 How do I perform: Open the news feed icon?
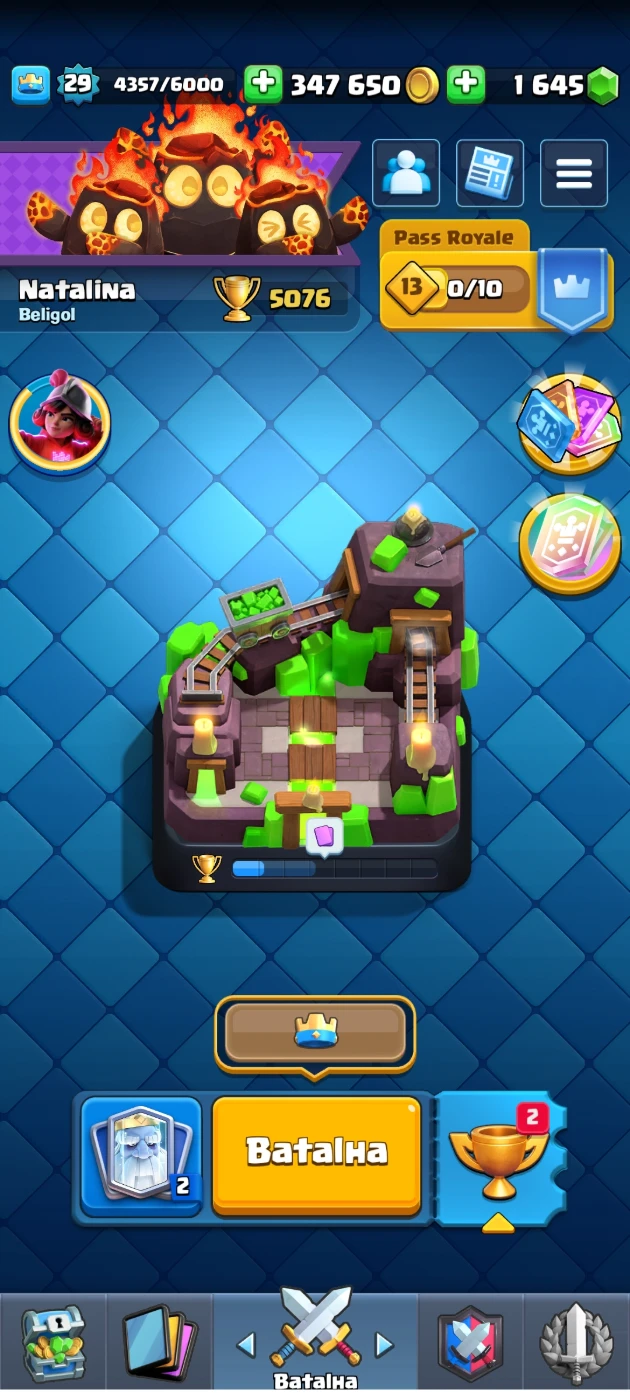tap(490, 173)
